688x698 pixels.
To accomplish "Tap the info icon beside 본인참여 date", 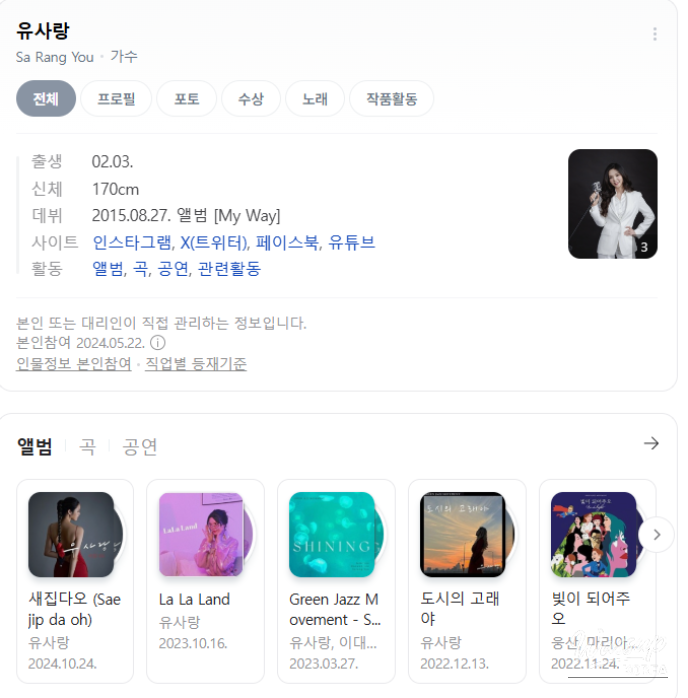I will (158, 342).
